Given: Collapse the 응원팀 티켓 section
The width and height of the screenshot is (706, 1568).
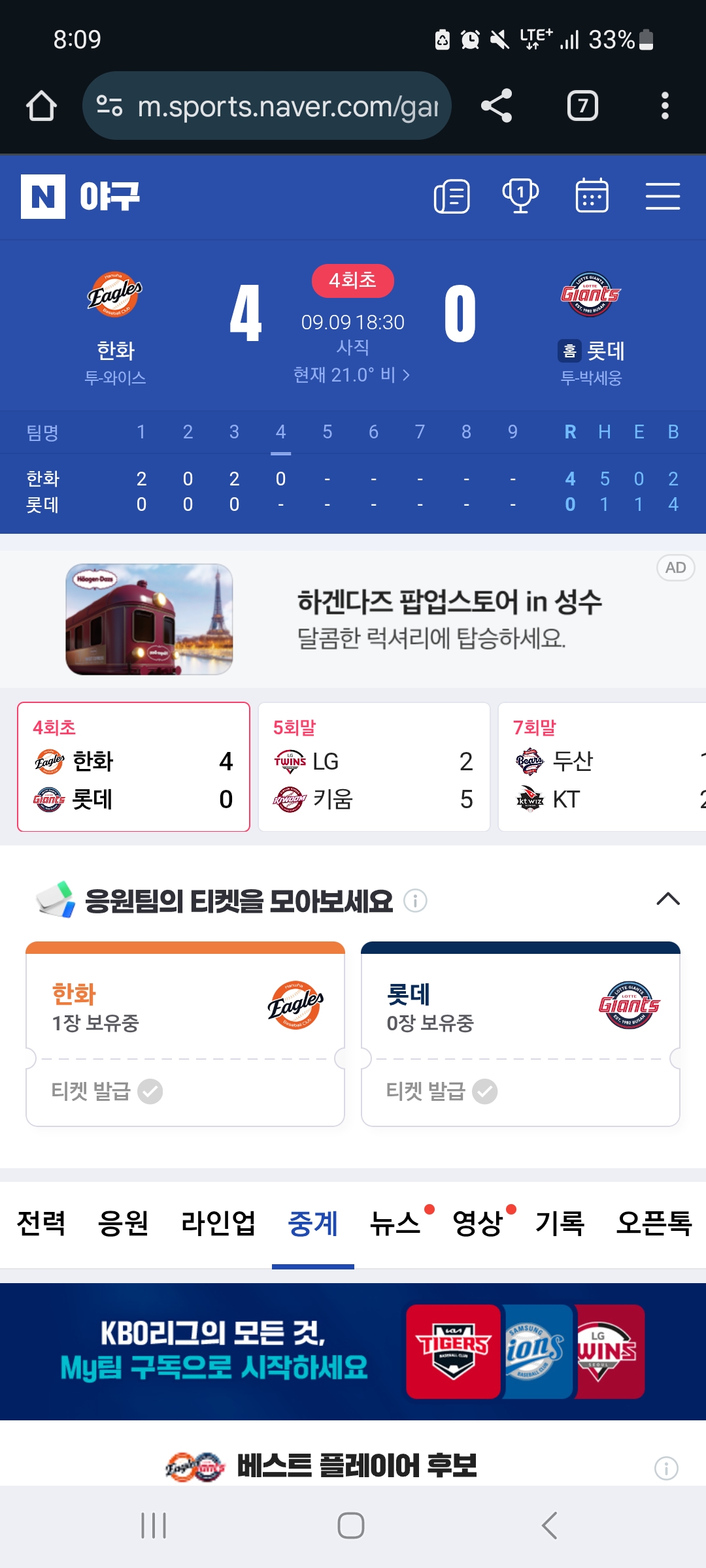Looking at the screenshot, I should point(668,900).
